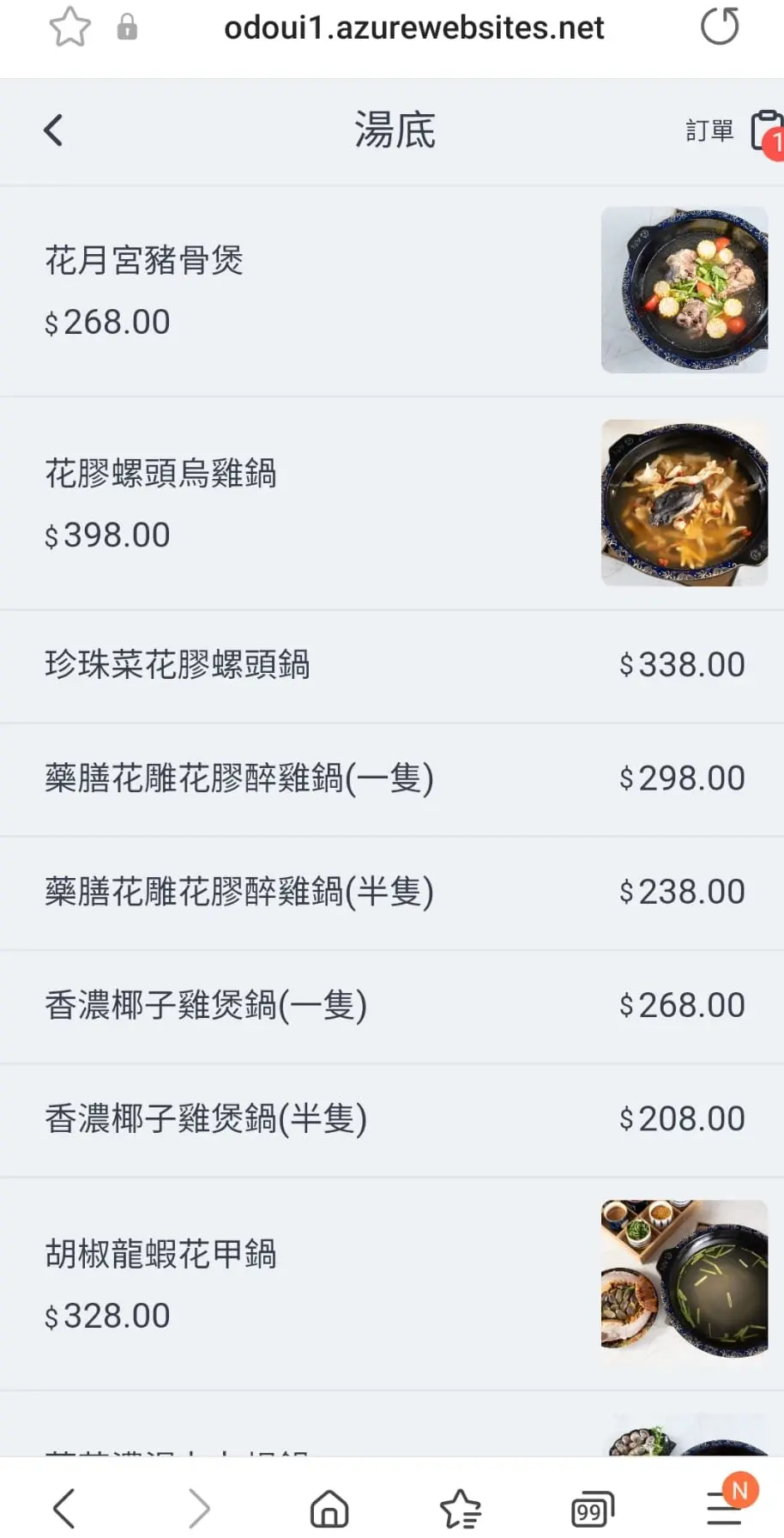Choose 香濃椰子雞煲鍋(半隻)
Viewport: 784px width, 1538px height.
click(x=206, y=1118)
